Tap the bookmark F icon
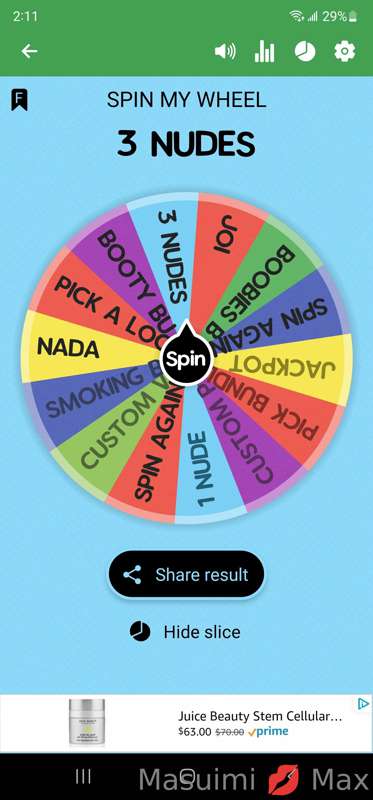The image size is (373, 800). (19, 99)
